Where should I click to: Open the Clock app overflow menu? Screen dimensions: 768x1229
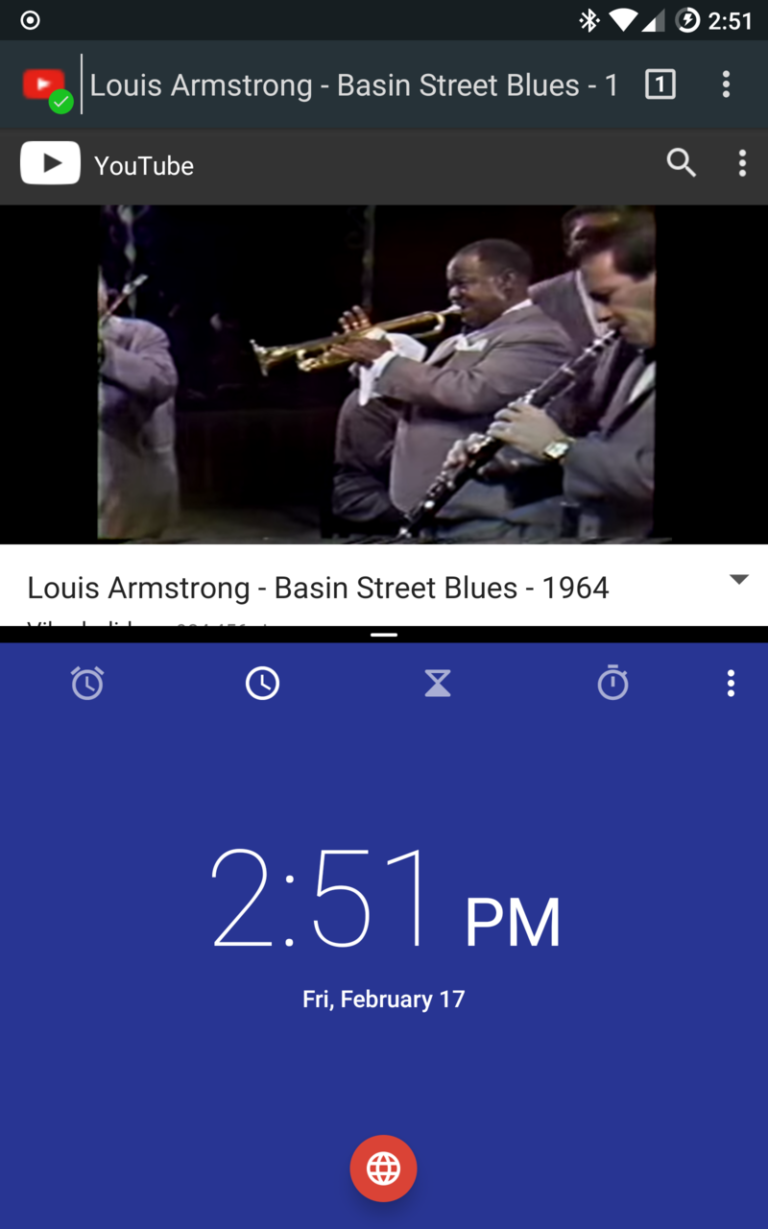click(x=731, y=683)
